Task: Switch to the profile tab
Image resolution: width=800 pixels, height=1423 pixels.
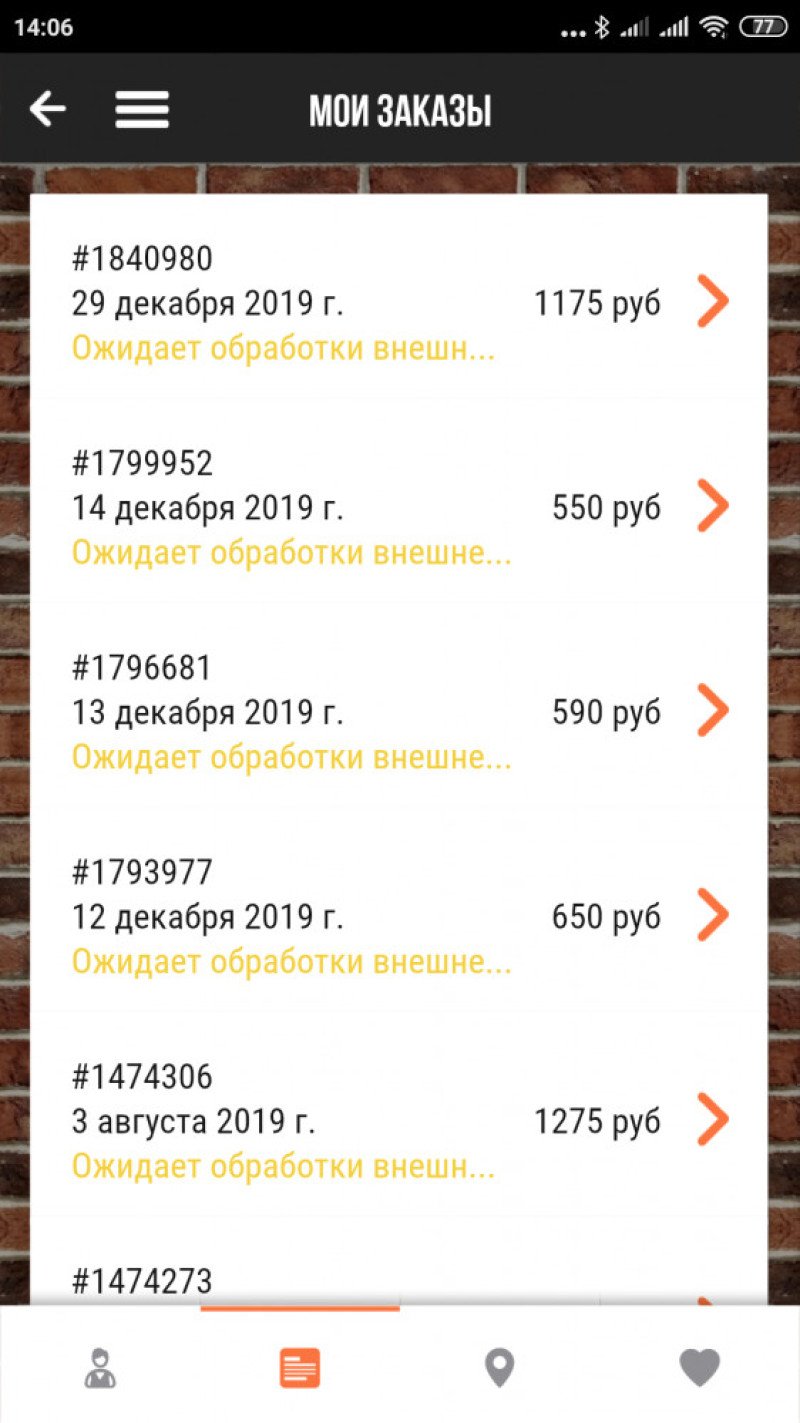Action: click(x=100, y=1367)
